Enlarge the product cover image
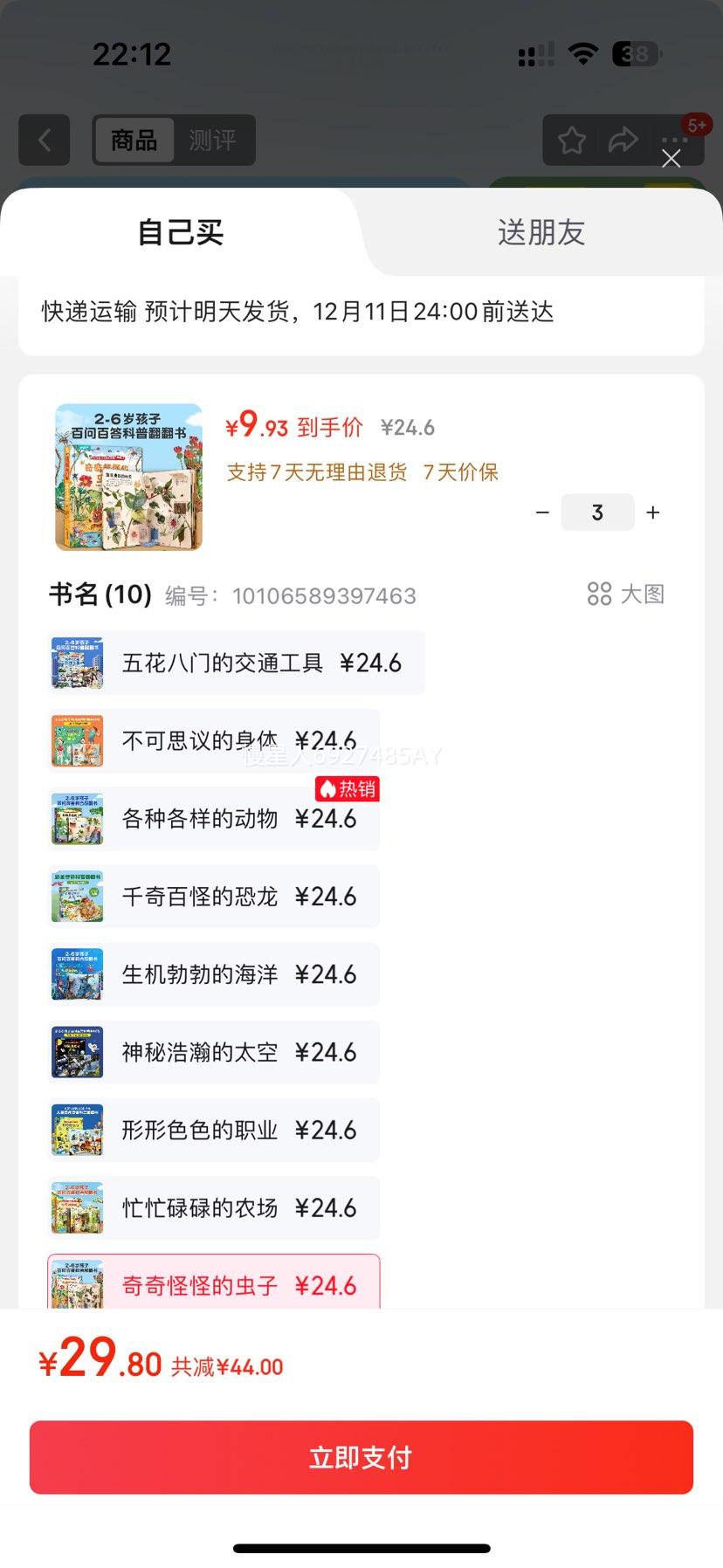The image size is (723, 1568). click(128, 477)
